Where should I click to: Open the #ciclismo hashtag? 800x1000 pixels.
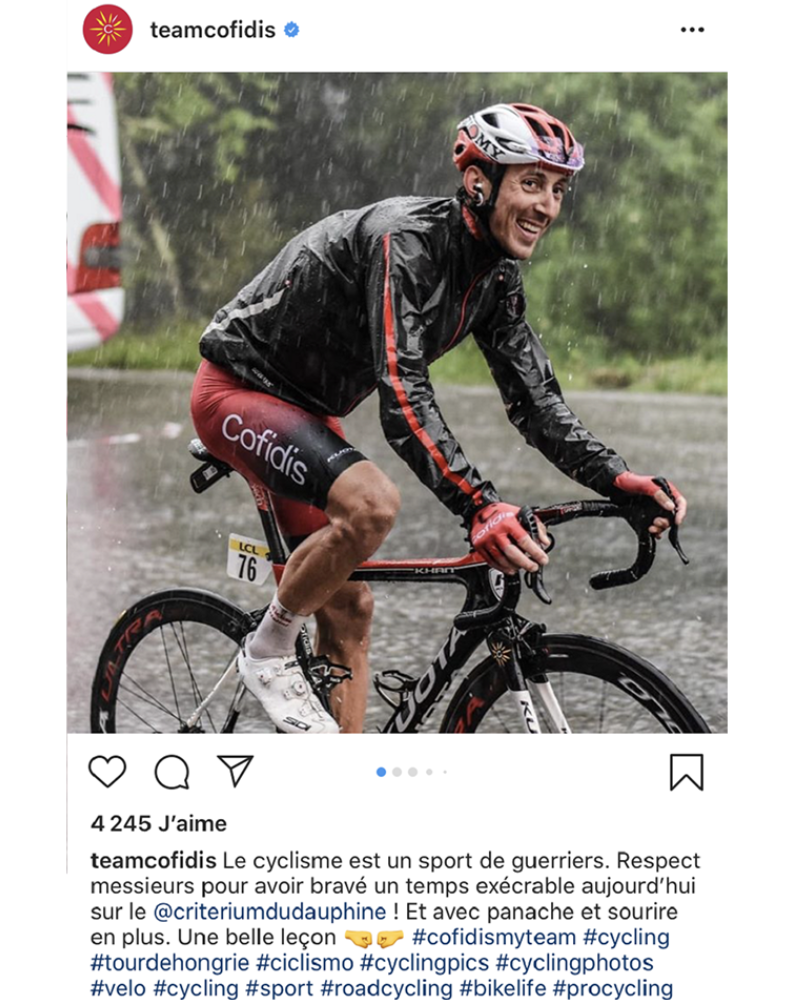click(304, 963)
